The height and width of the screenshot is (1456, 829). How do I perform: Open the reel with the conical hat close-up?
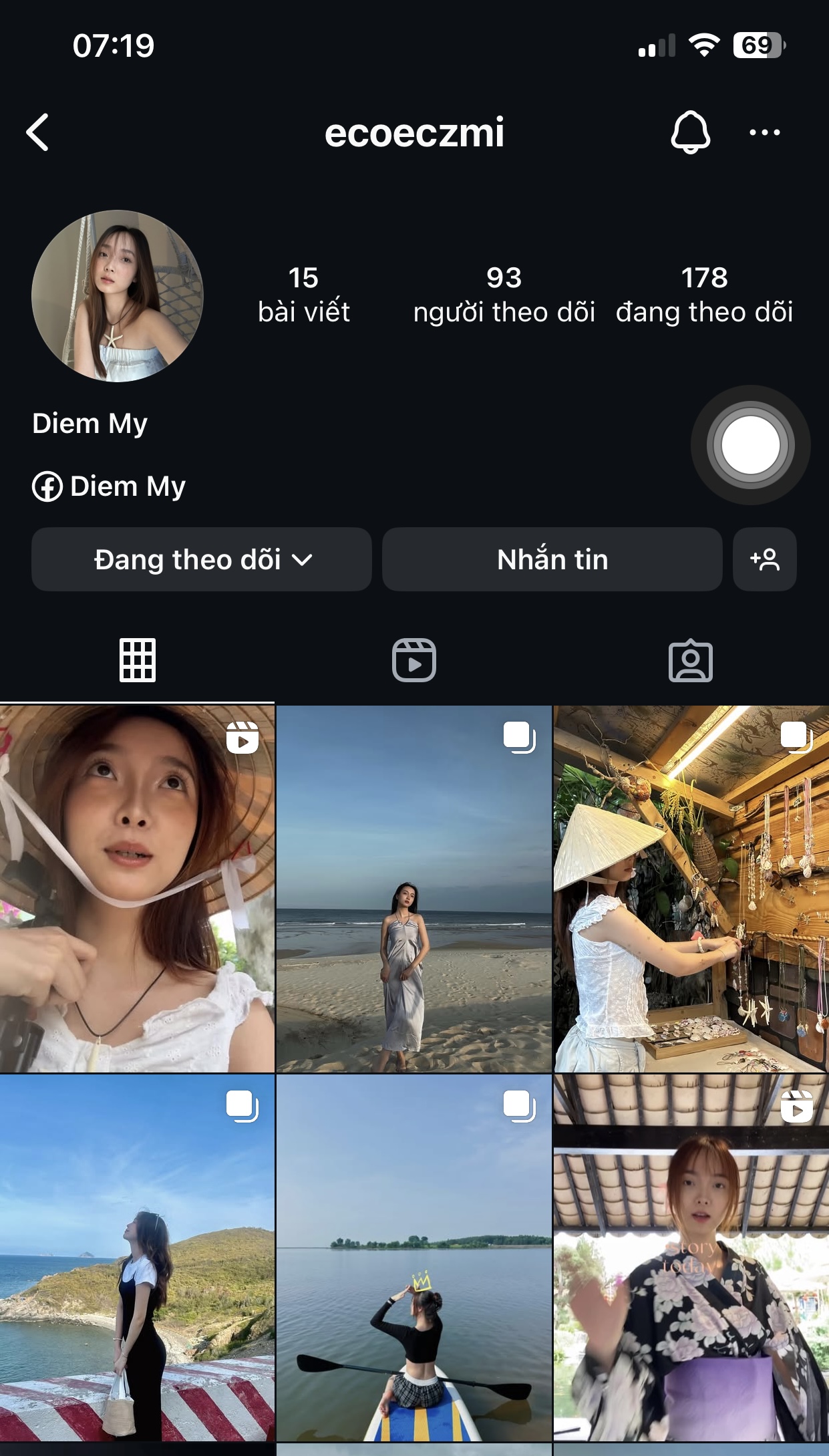pyautogui.click(x=137, y=889)
